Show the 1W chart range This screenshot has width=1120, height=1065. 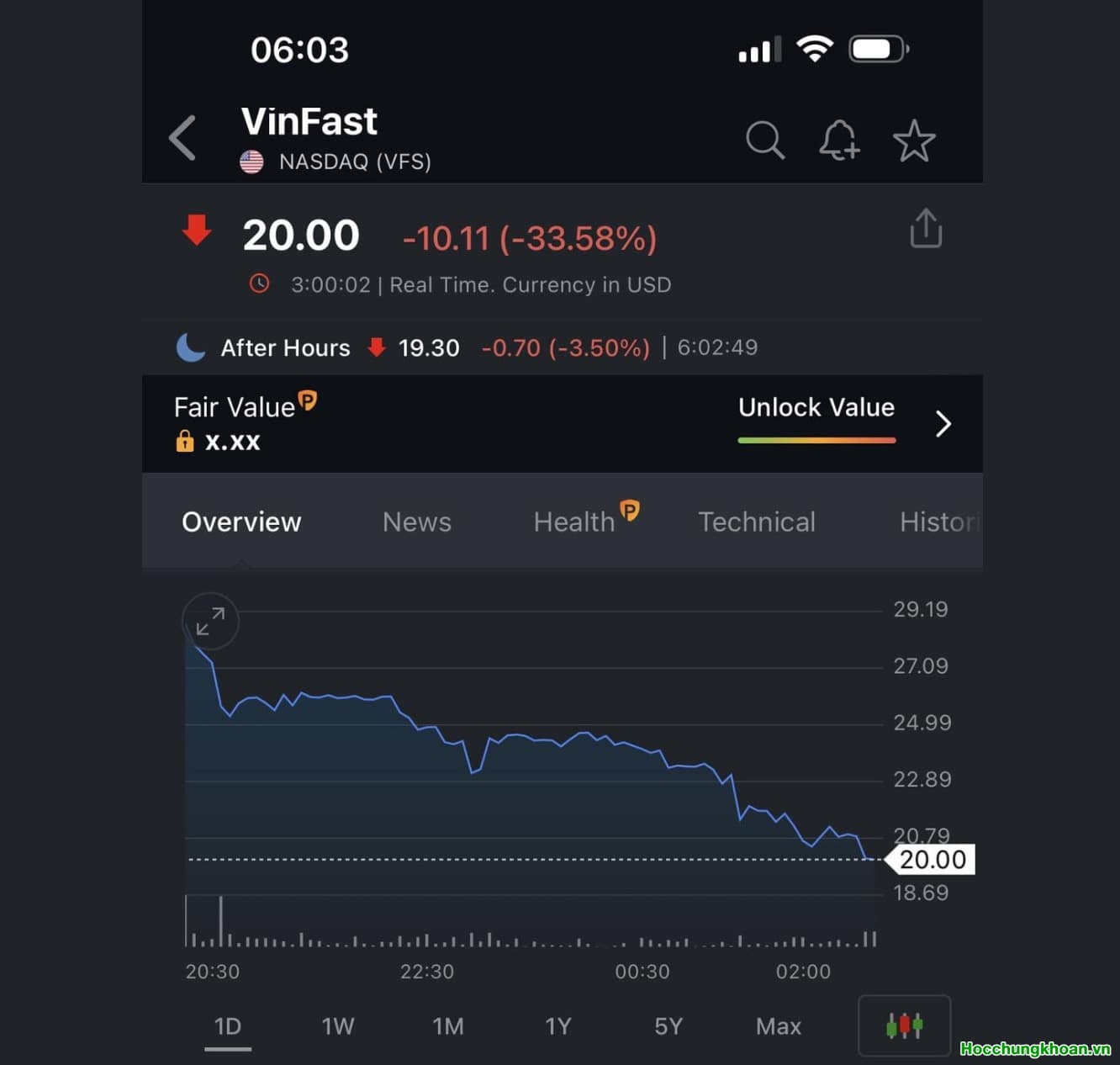click(x=337, y=1026)
